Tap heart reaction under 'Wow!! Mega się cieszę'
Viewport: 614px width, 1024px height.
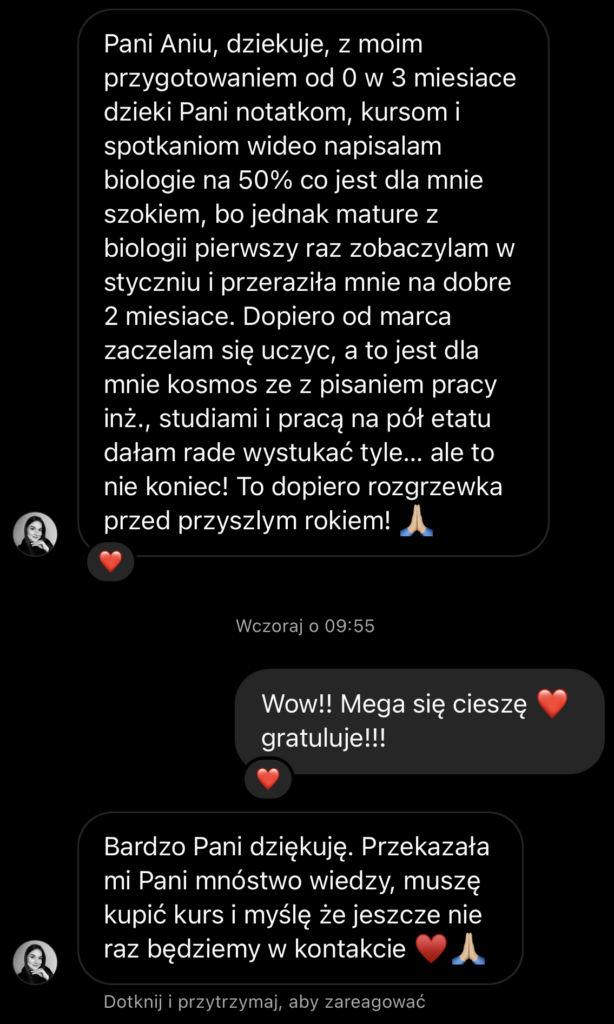pos(268,778)
